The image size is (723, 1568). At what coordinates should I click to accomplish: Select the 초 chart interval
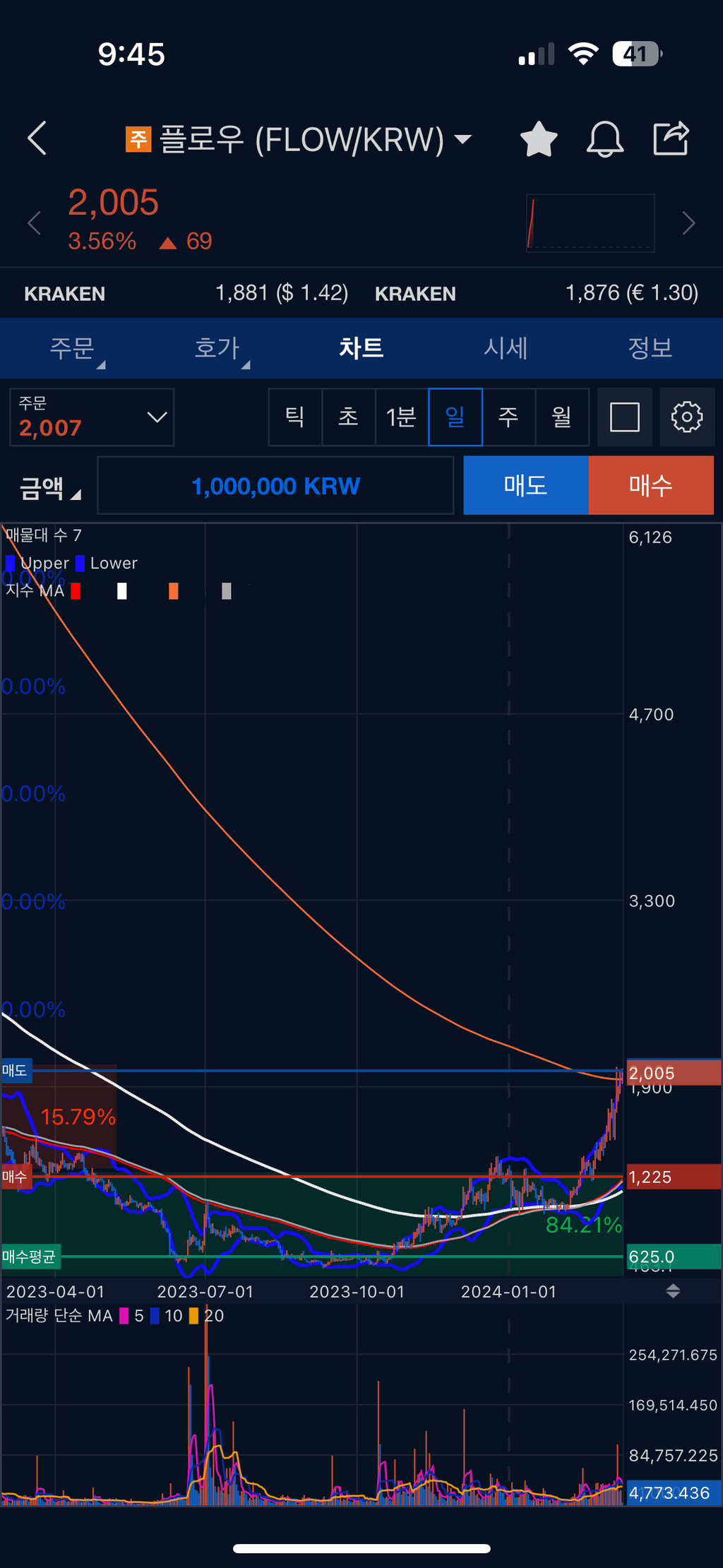(x=348, y=417)
